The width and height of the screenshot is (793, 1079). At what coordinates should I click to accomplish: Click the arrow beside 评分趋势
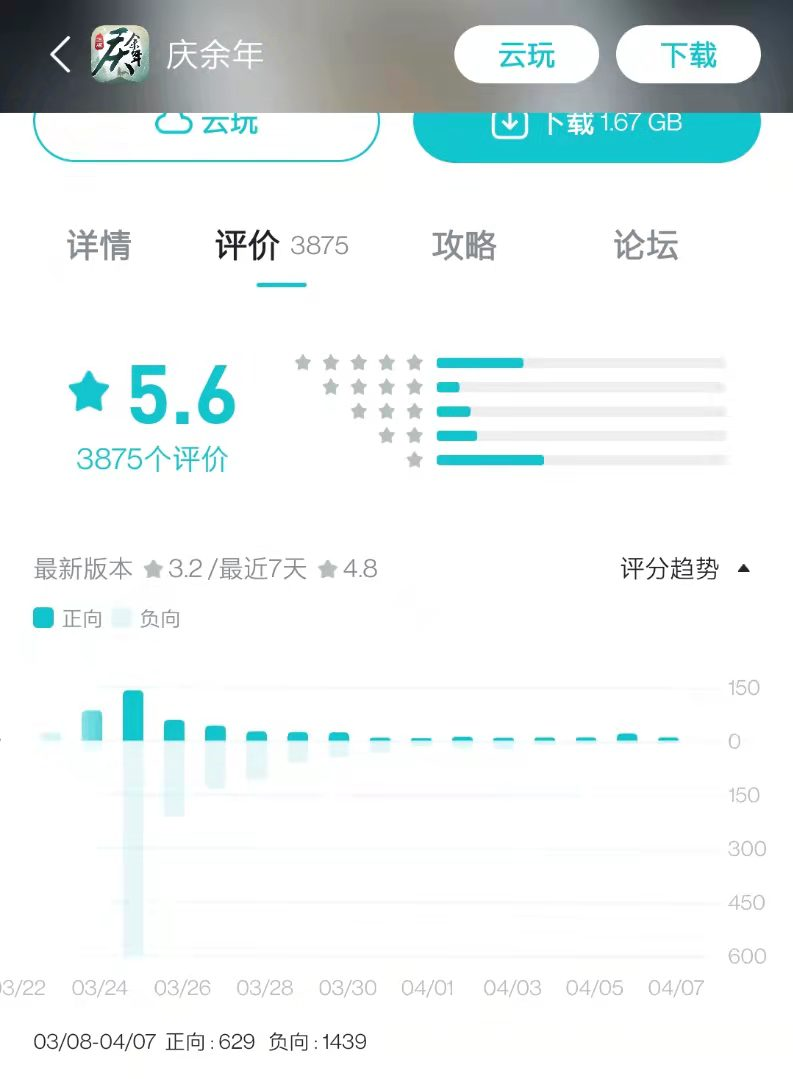click(x=744, y=569)
